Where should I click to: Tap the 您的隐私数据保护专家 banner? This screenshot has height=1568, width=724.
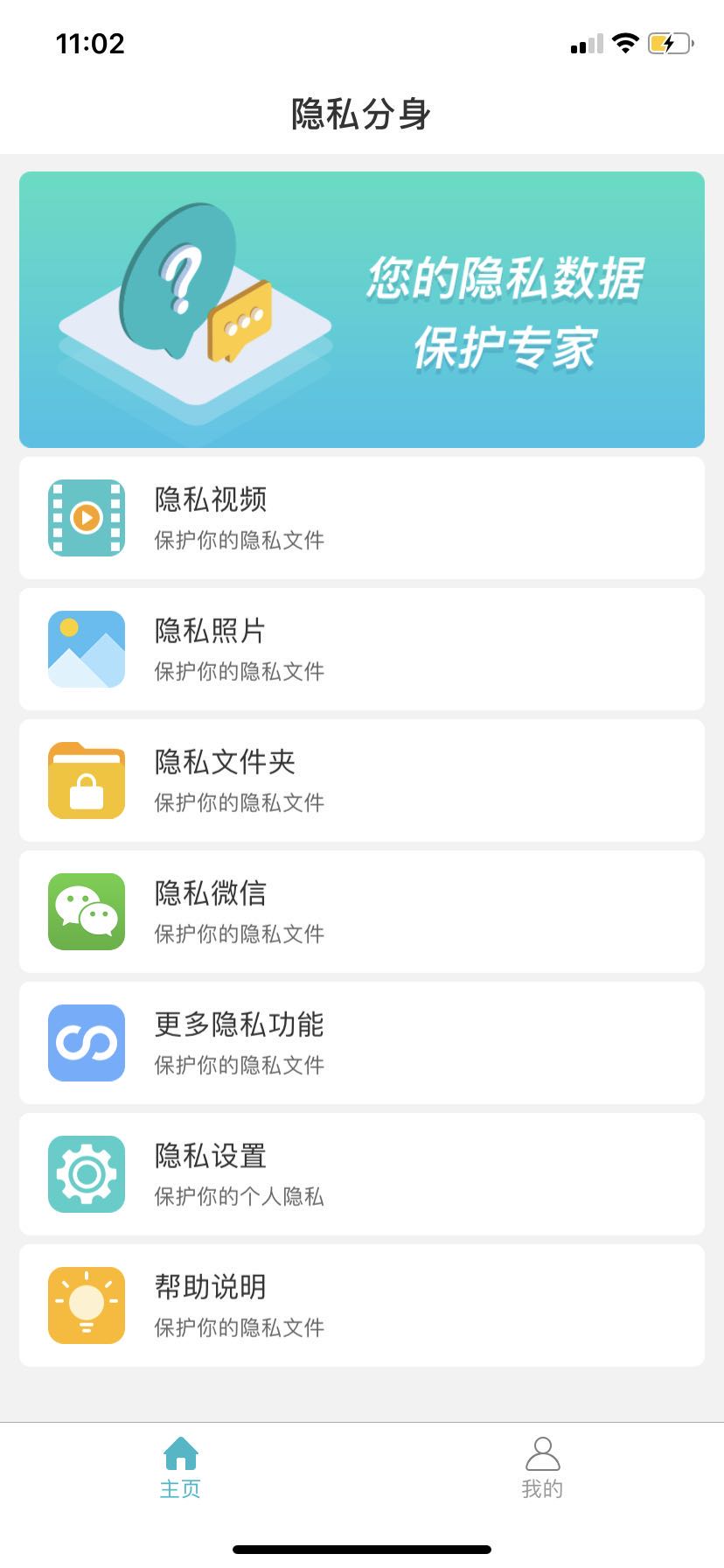click(362, 310)
